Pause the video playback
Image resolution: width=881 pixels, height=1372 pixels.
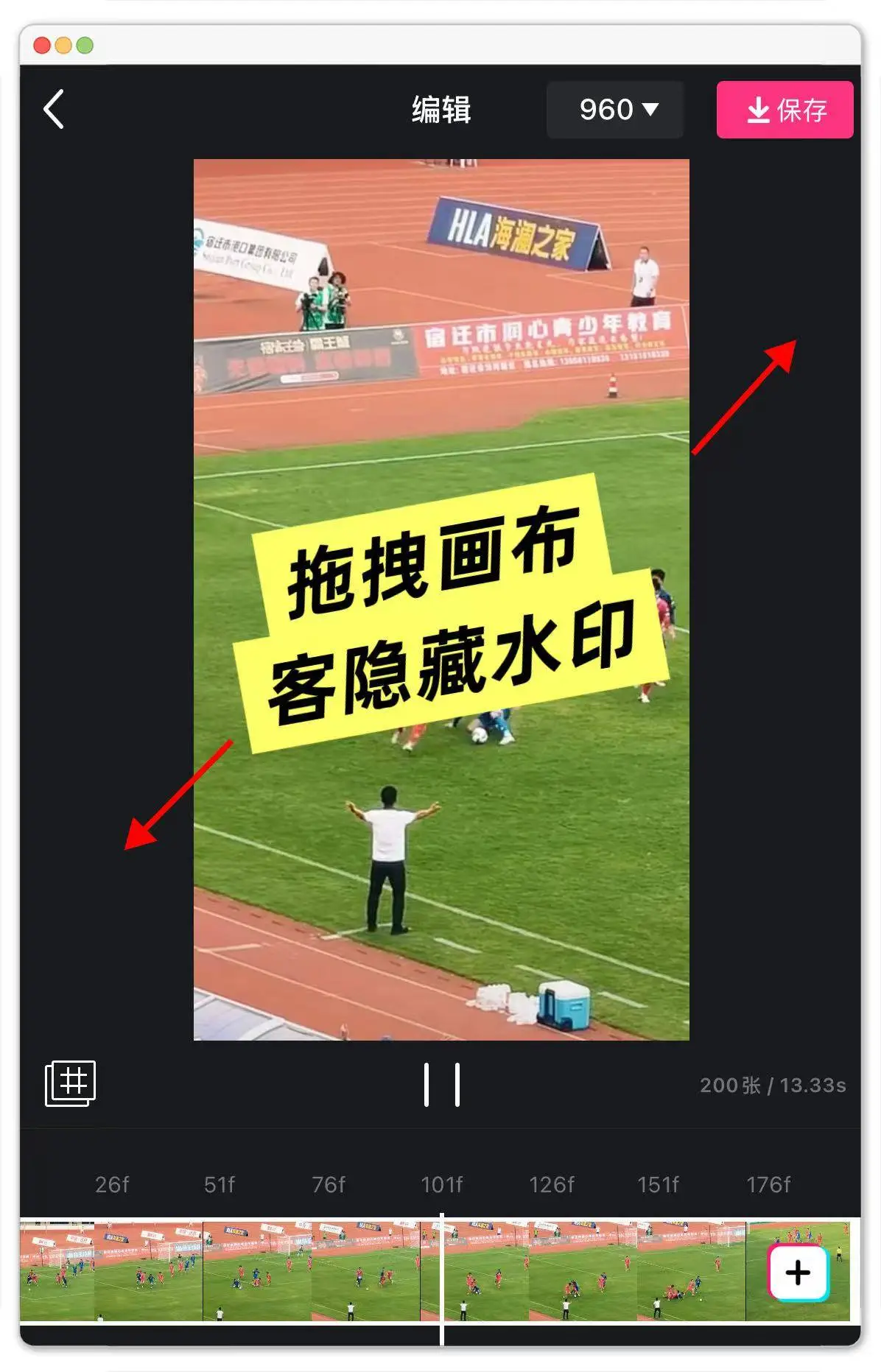tap(441, 1084)
